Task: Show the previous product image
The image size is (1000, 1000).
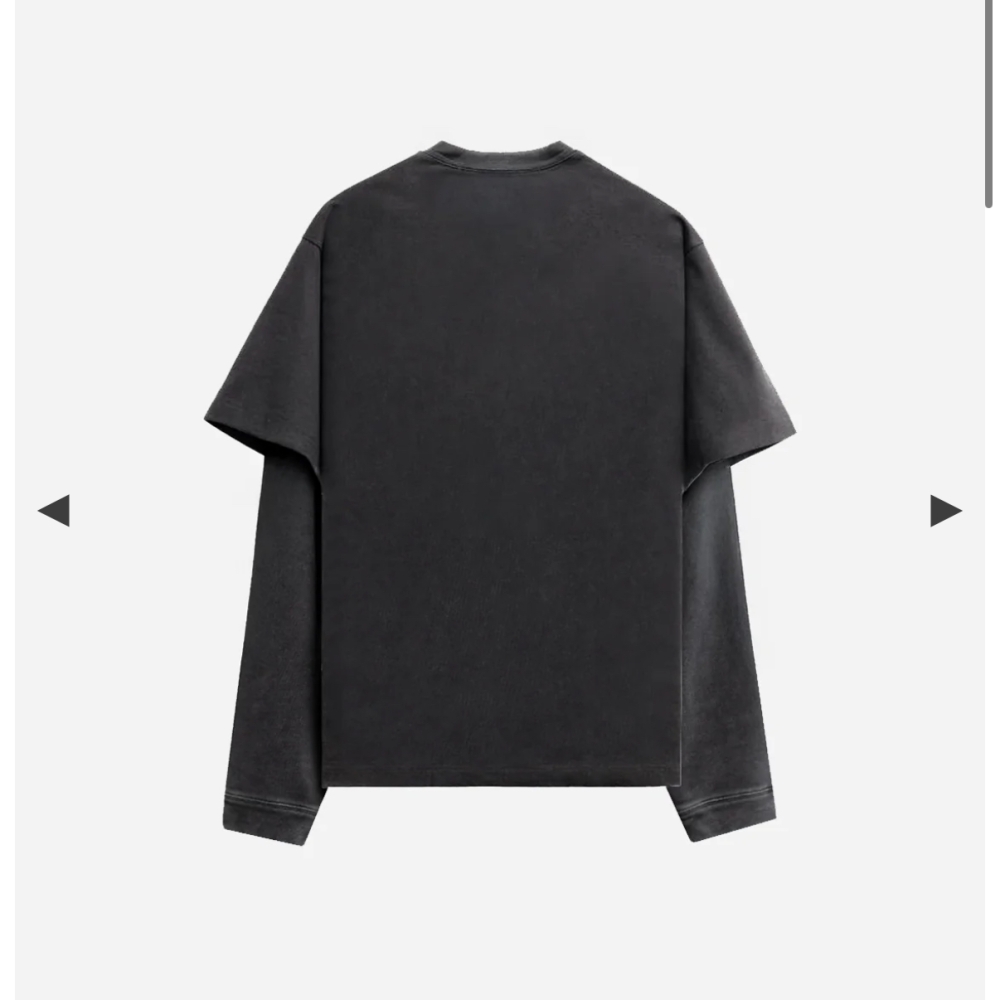Action: point(54,510)
